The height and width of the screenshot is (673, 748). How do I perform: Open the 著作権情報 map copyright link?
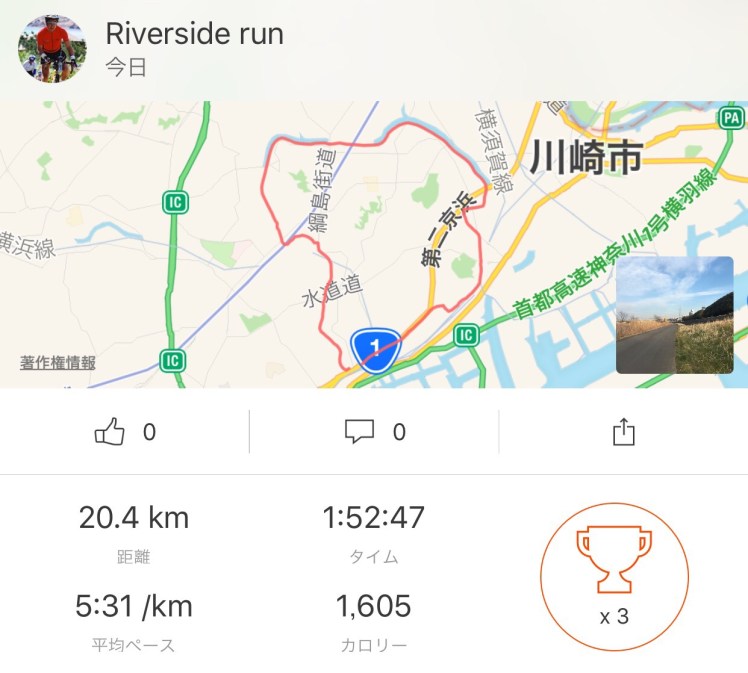(58, 363)
